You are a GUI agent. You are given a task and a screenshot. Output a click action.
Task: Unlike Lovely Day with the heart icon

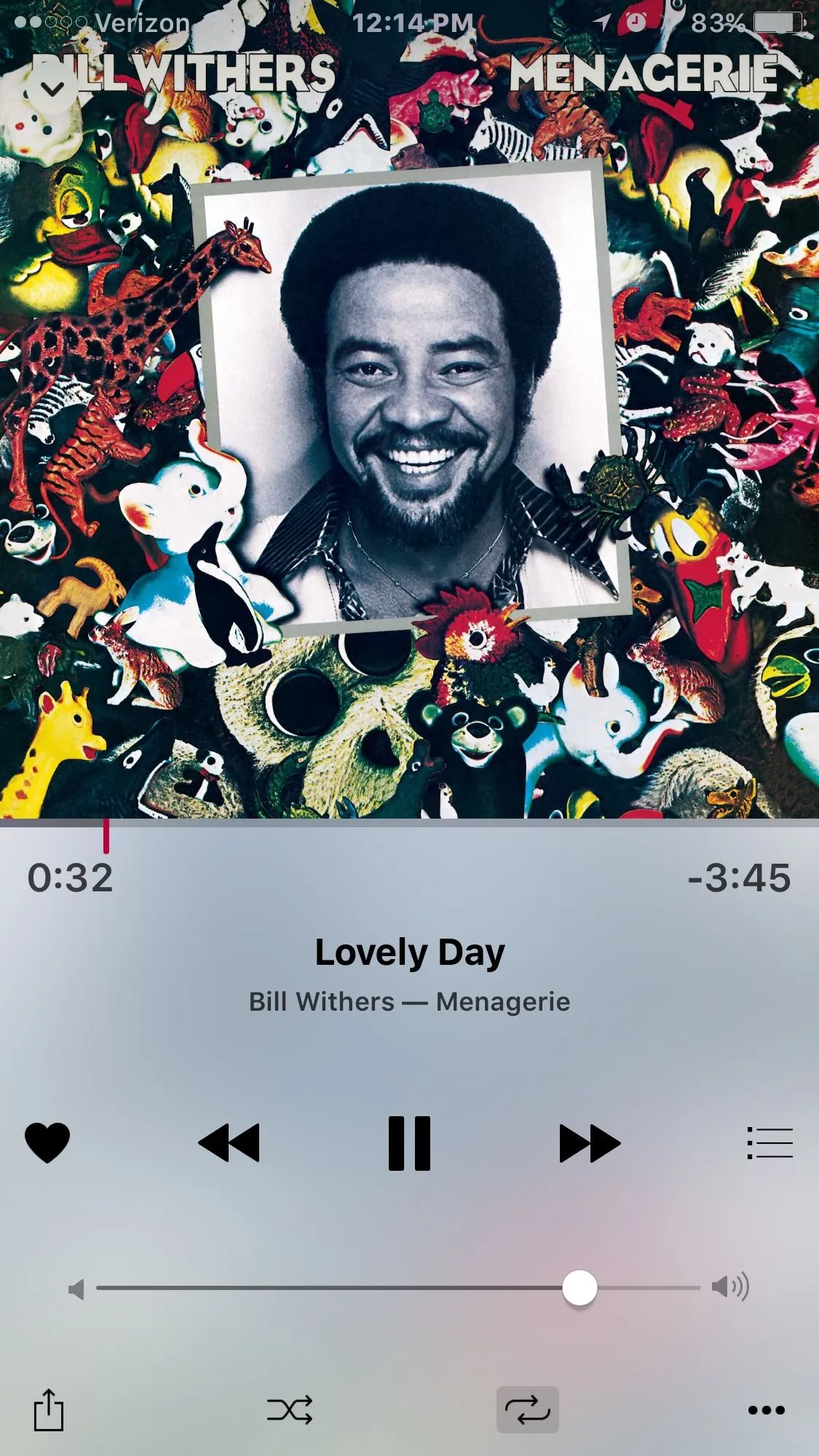(x=47, y=1142)
